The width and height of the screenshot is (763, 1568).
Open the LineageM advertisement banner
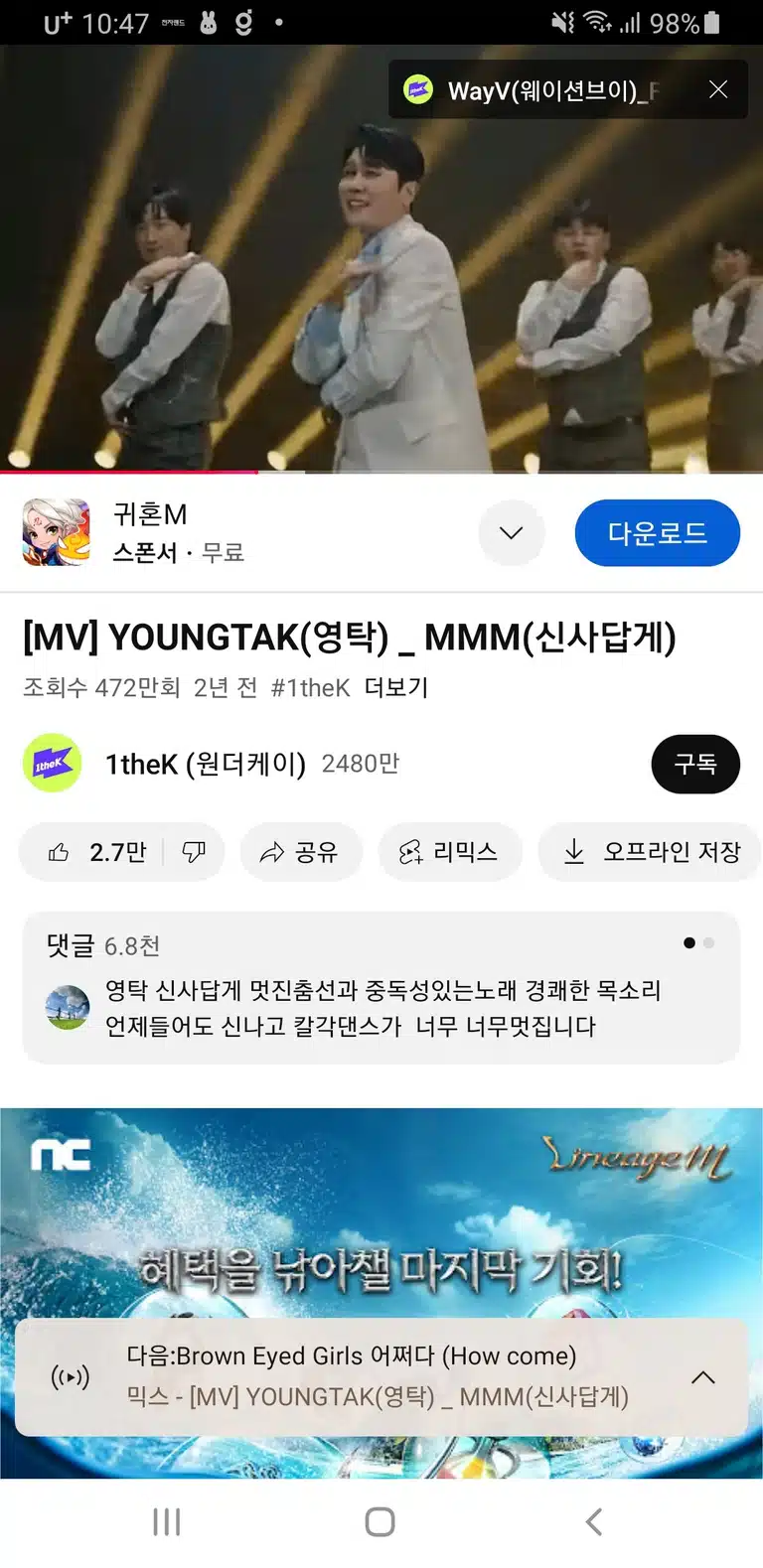point(381,1212)
